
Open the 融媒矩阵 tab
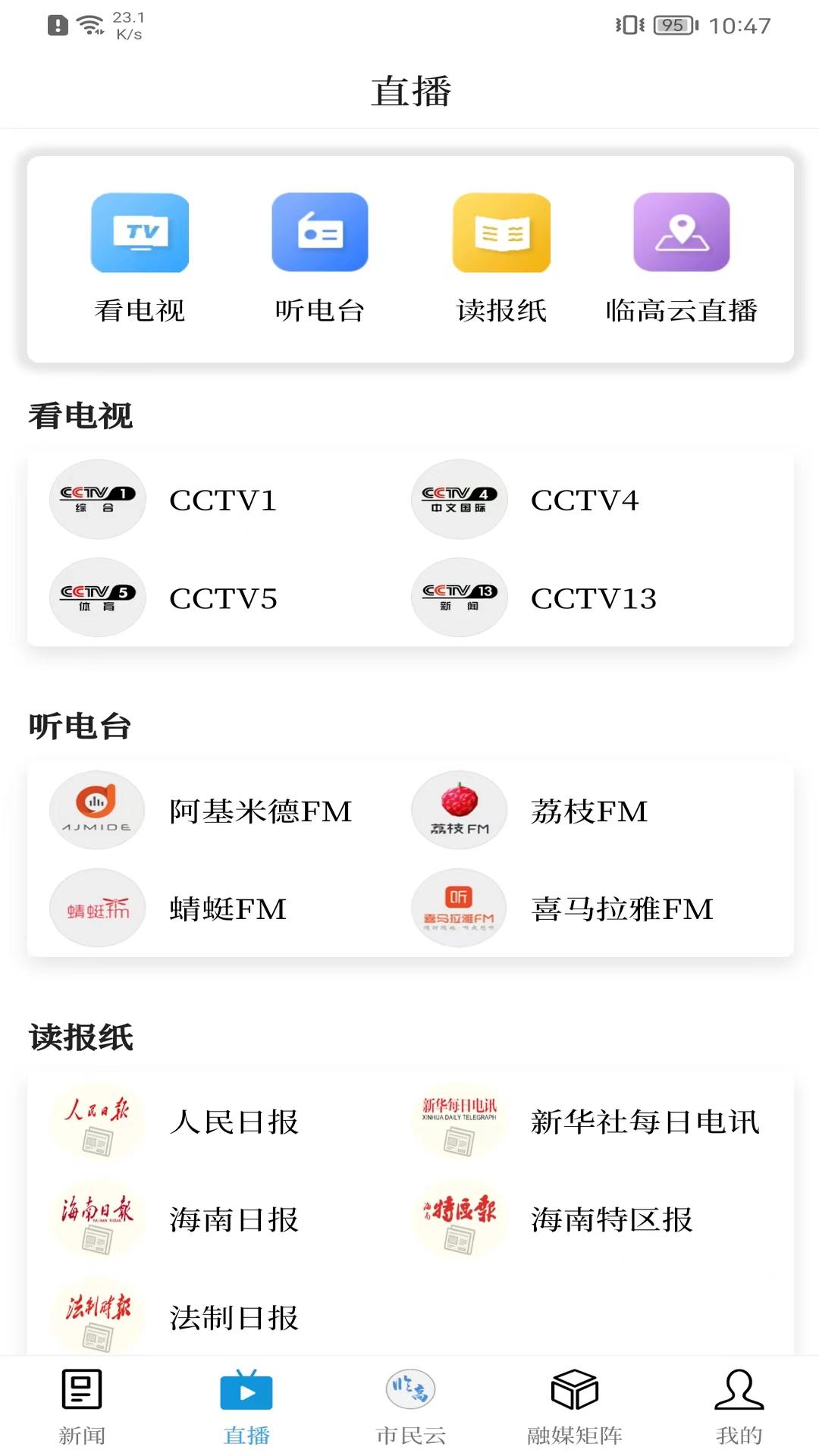(573, 1410)
